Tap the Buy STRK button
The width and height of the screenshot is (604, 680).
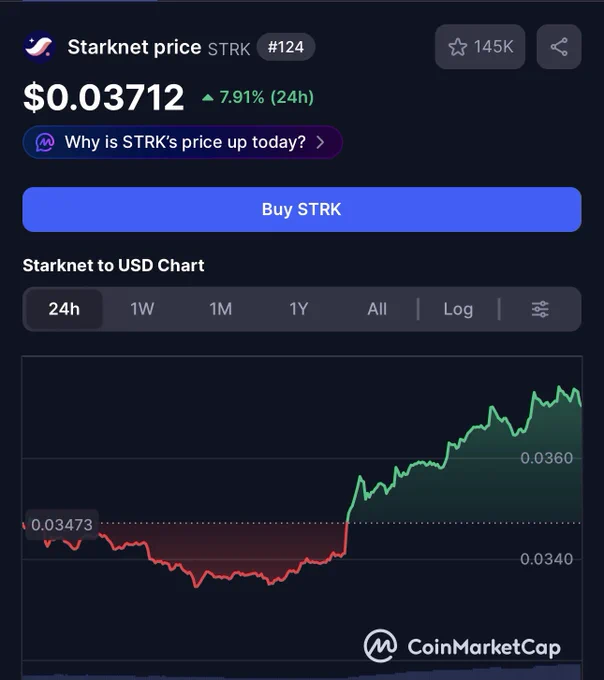click(302, 209)
